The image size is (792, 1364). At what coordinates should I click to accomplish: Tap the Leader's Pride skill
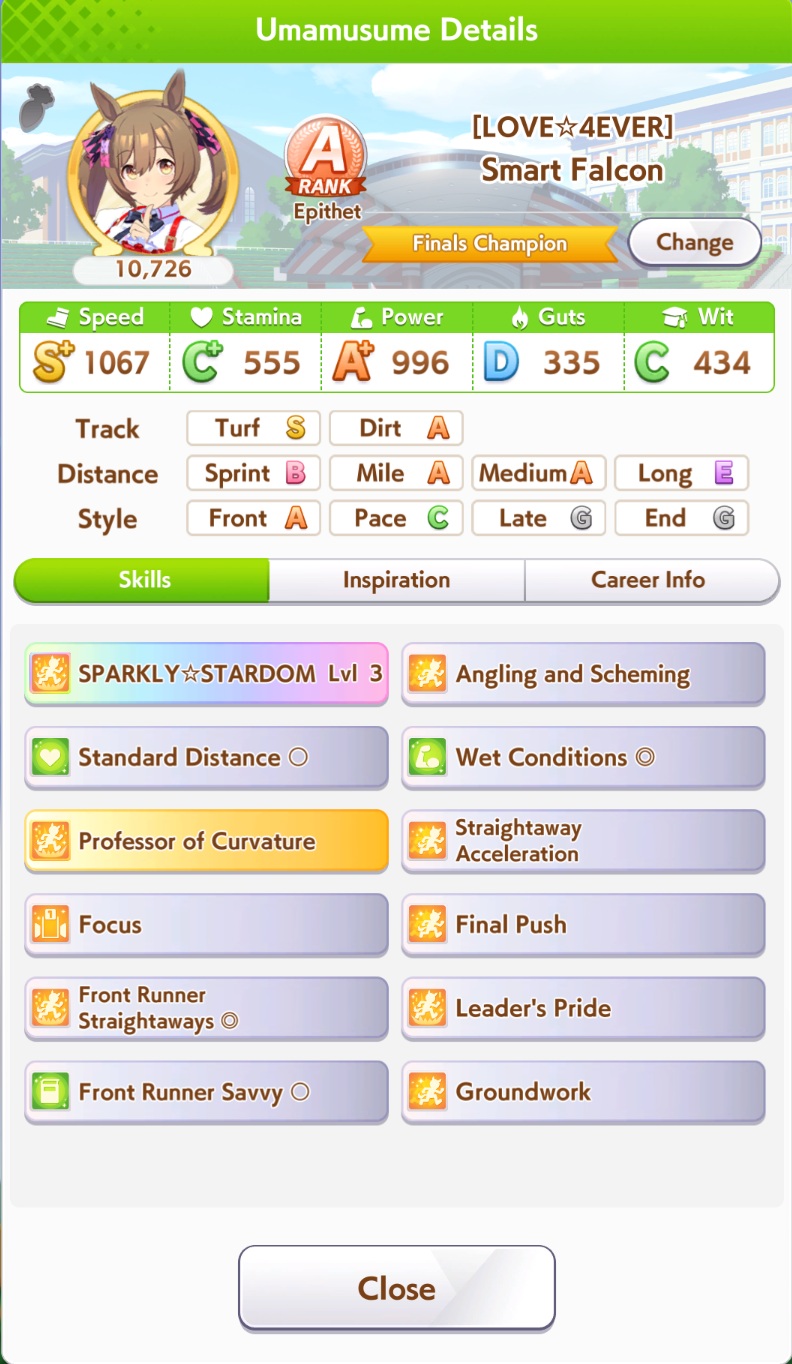coord(583,1008)
